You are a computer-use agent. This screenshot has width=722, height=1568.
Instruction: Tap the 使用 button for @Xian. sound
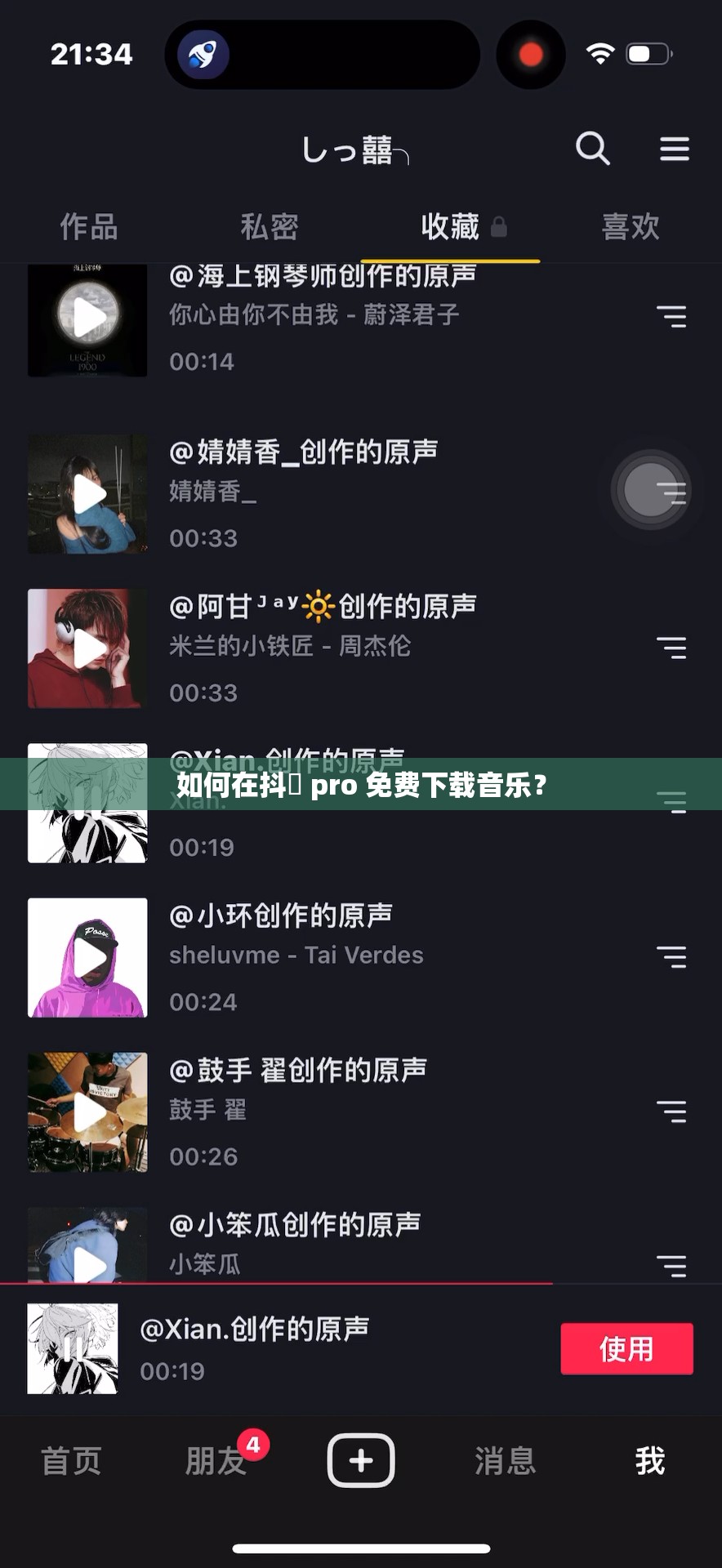[626, 1348]
